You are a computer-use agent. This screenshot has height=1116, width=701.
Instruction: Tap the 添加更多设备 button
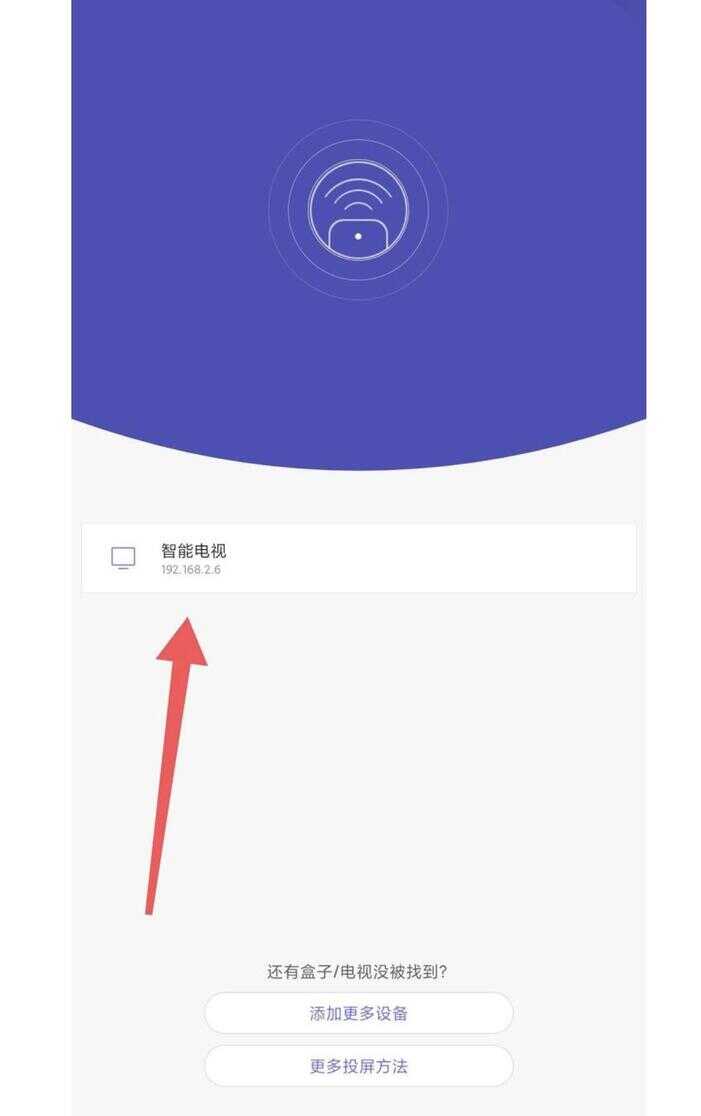pos(358,1013)
